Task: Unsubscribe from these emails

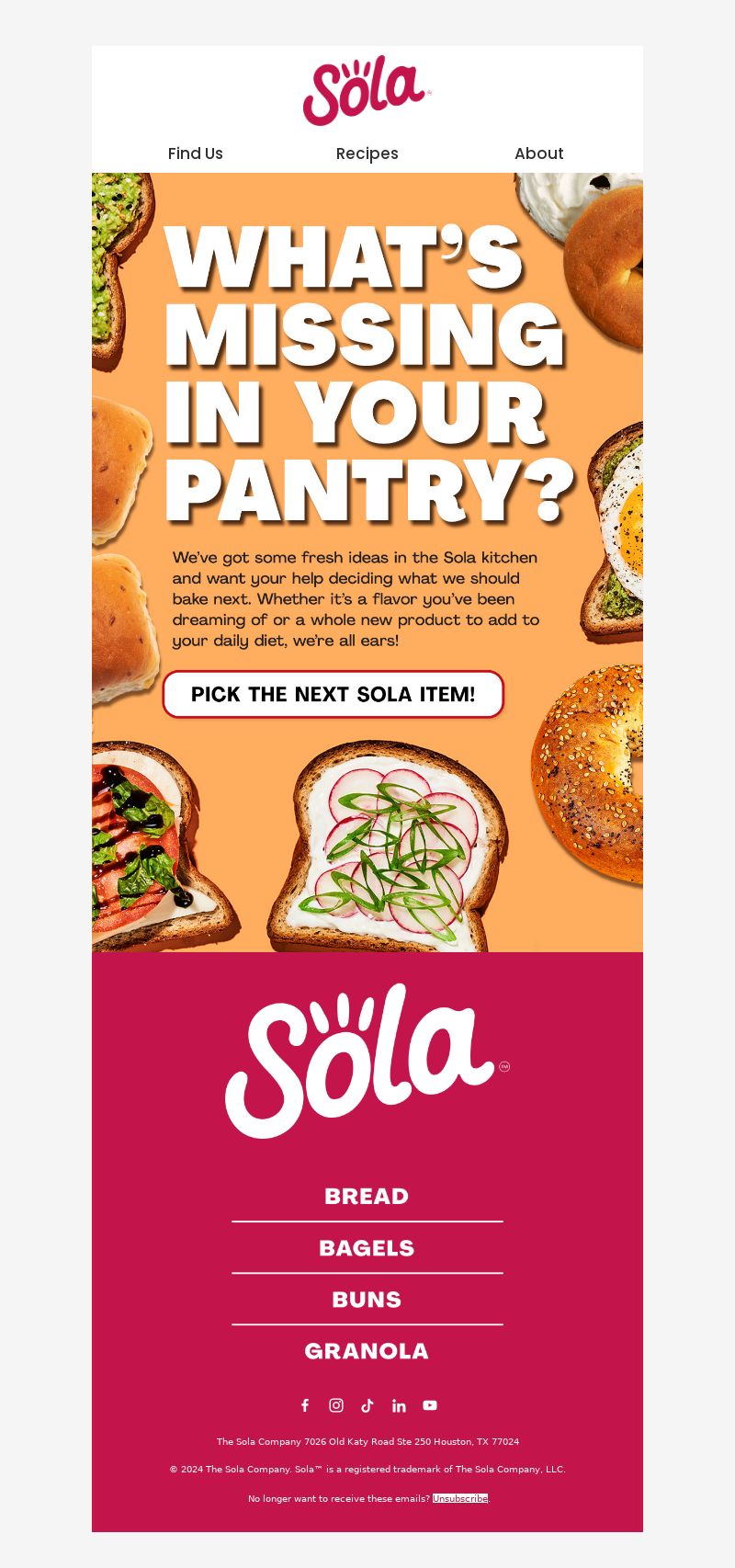Action: point(460,1498)
